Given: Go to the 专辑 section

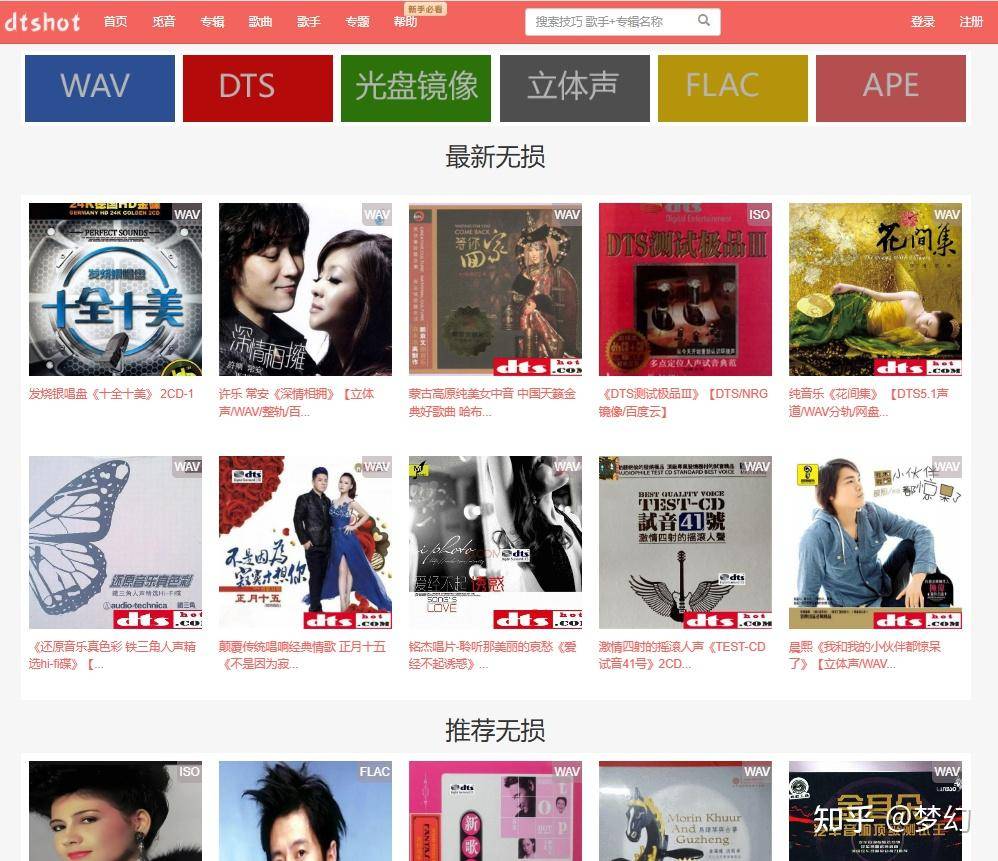Looking at the screenshot, I should point(212,22).
